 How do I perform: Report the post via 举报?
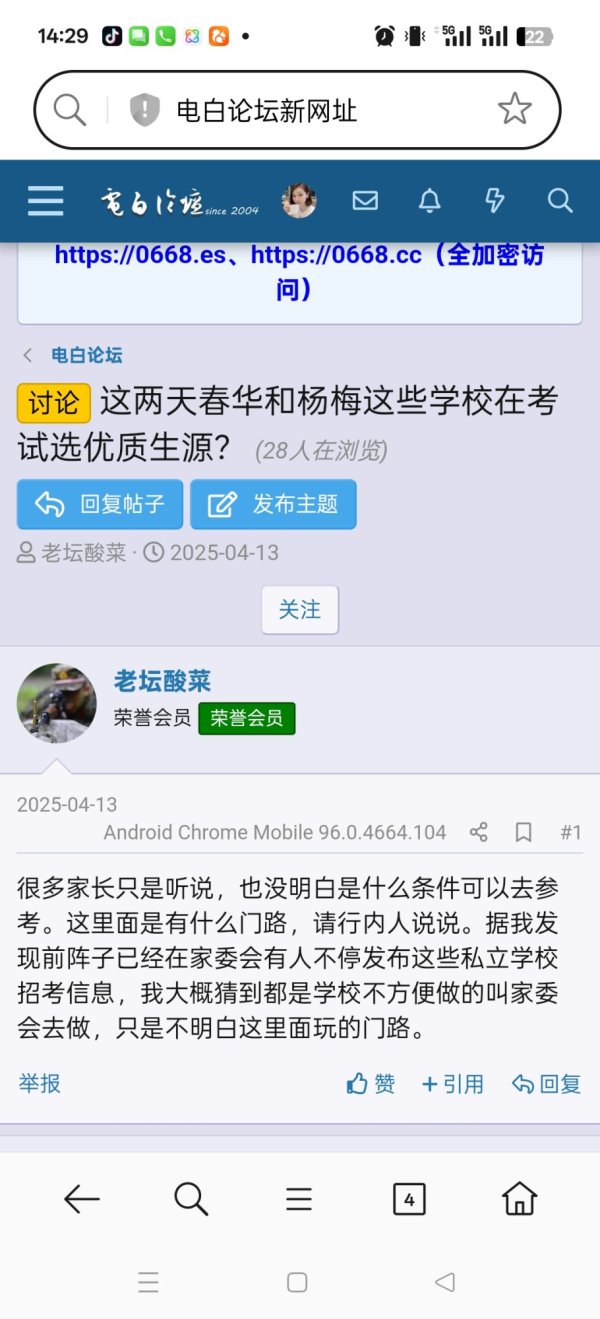(39, 1084)
